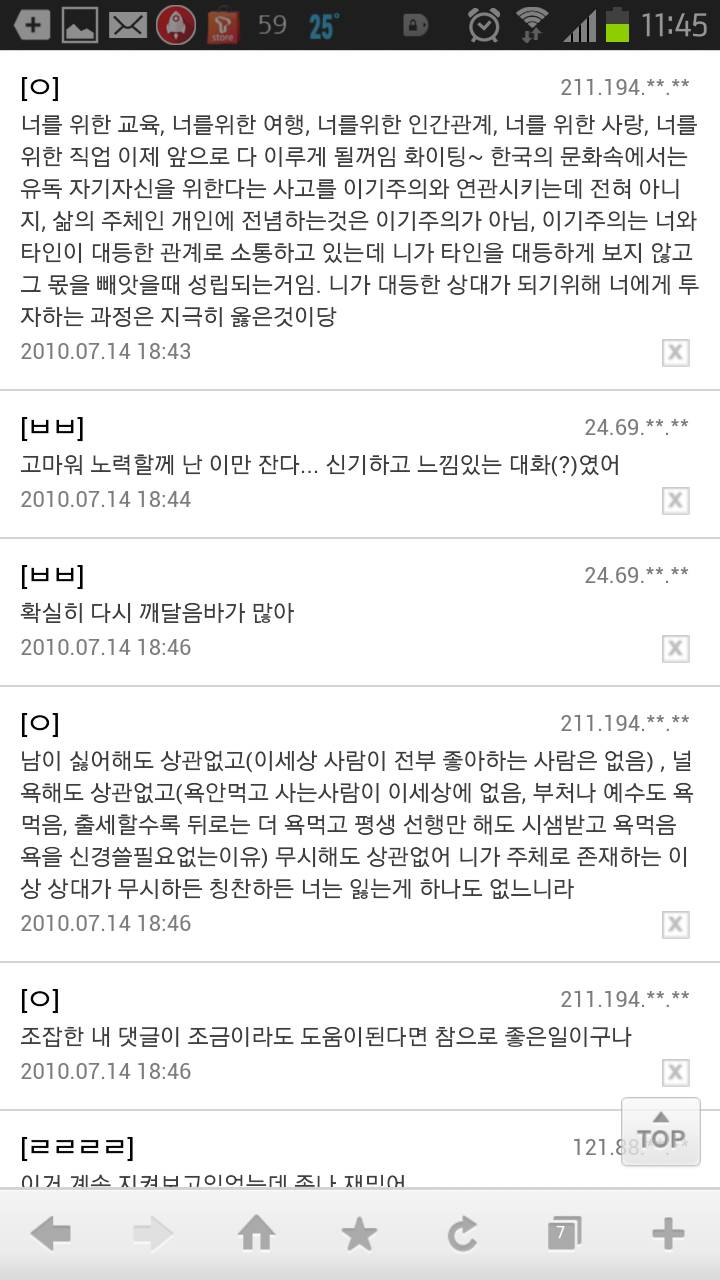
Task: Open bookmarks via the star icon
Action: (x=360, y=1234)
